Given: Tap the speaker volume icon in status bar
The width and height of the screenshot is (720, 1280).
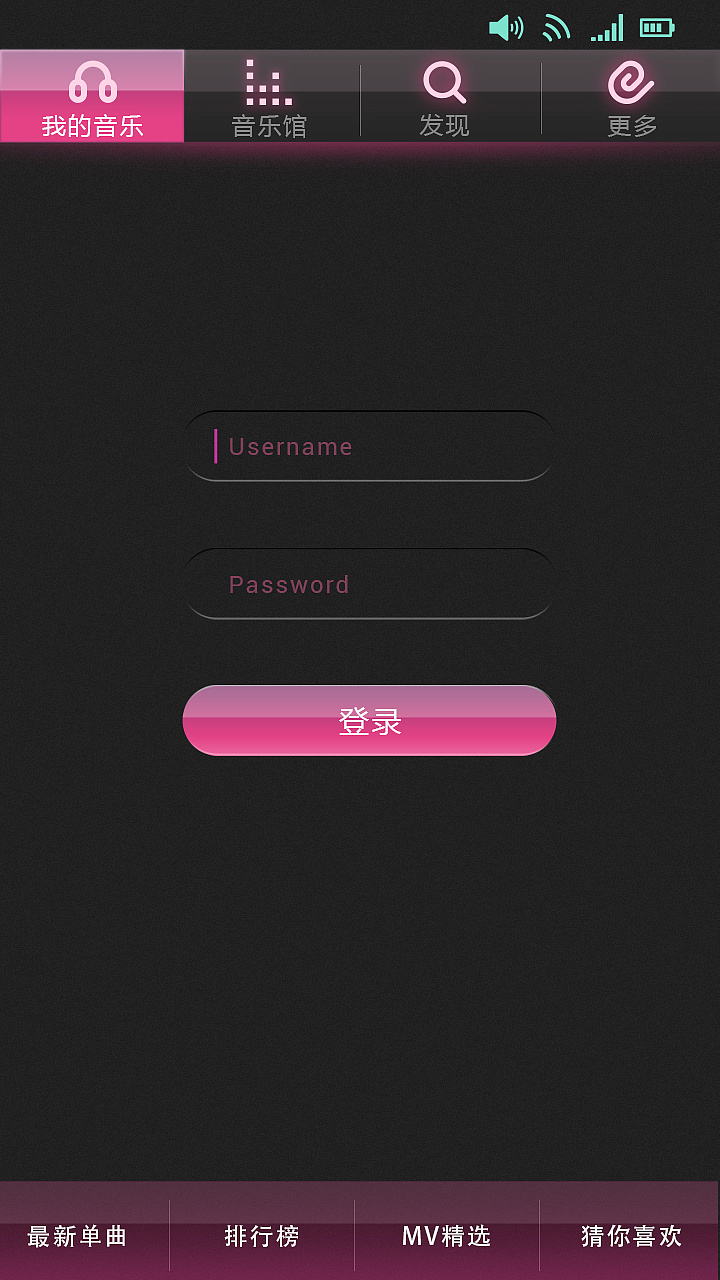Looking at the screenshot, I should (506, 27).
